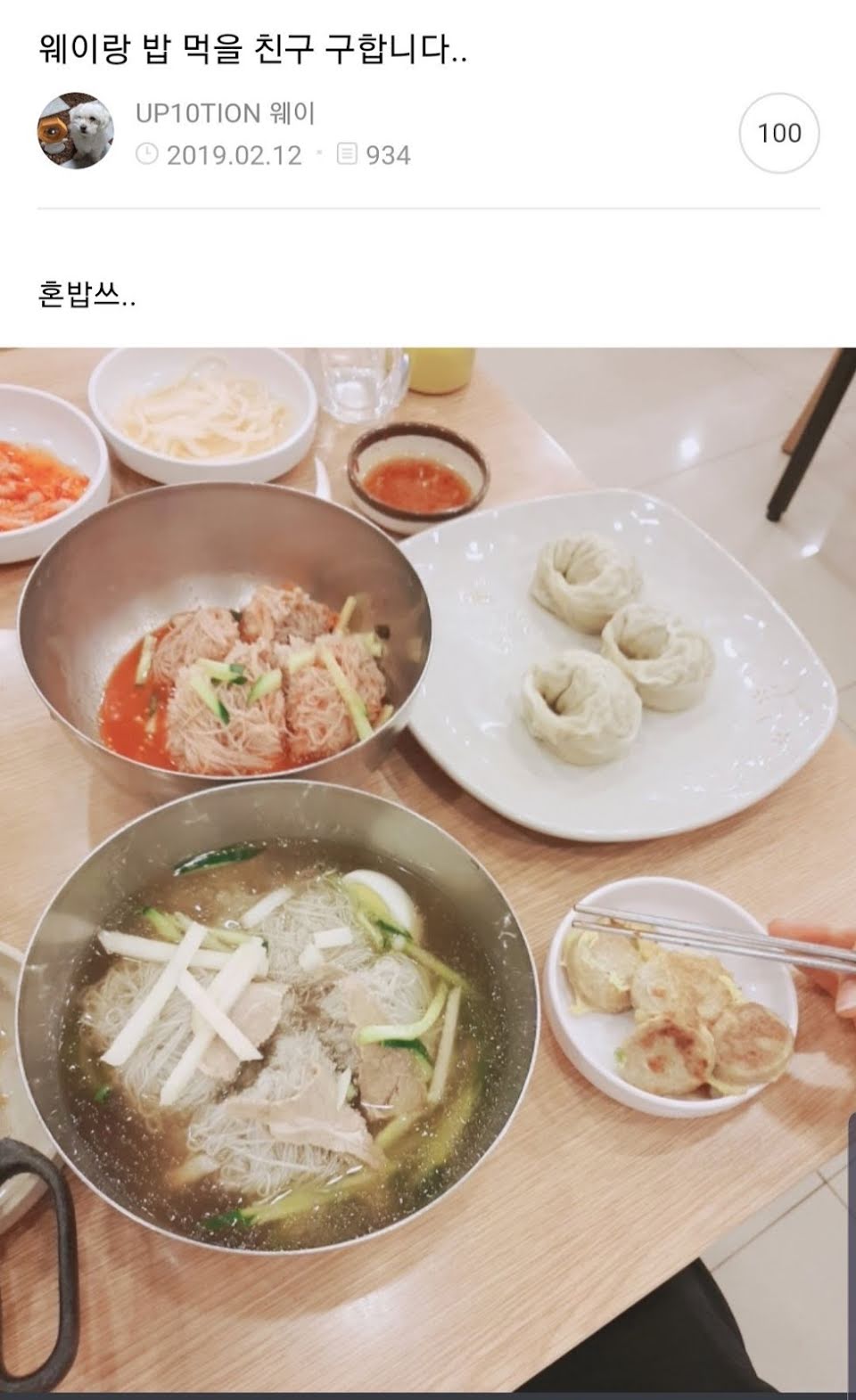Tap the 100 circle badge
856x1400 pixels.
(x=779, y=133)
